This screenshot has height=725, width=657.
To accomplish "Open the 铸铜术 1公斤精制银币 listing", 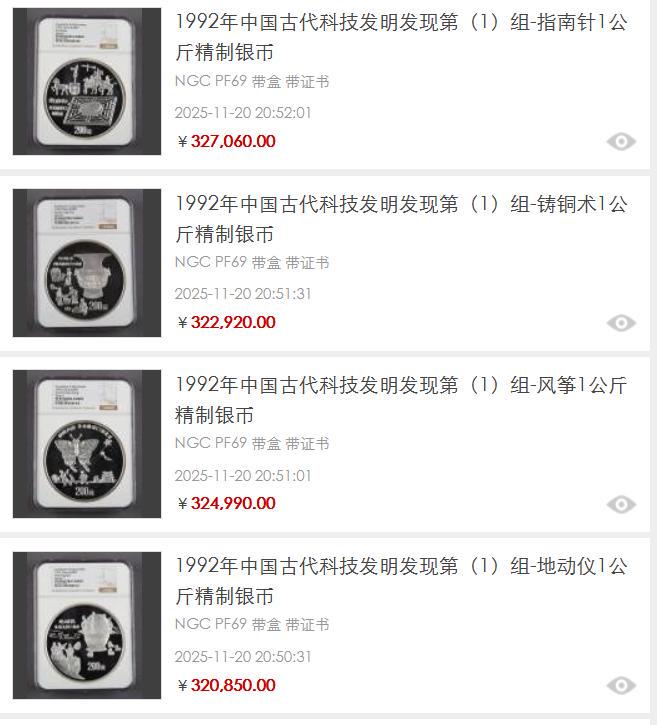I will pyautogui.click(x=400, y=218).
